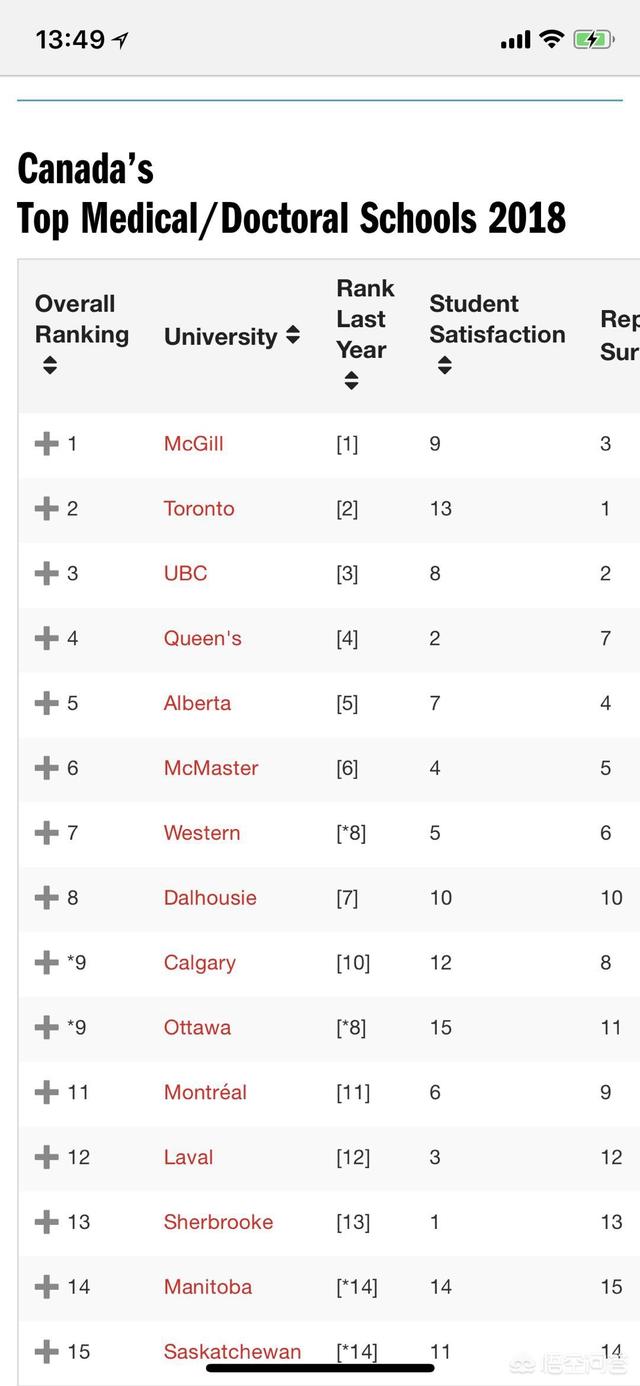
Task: Sort by Student Satisfaction column
Action: click(x=445, y=366)
